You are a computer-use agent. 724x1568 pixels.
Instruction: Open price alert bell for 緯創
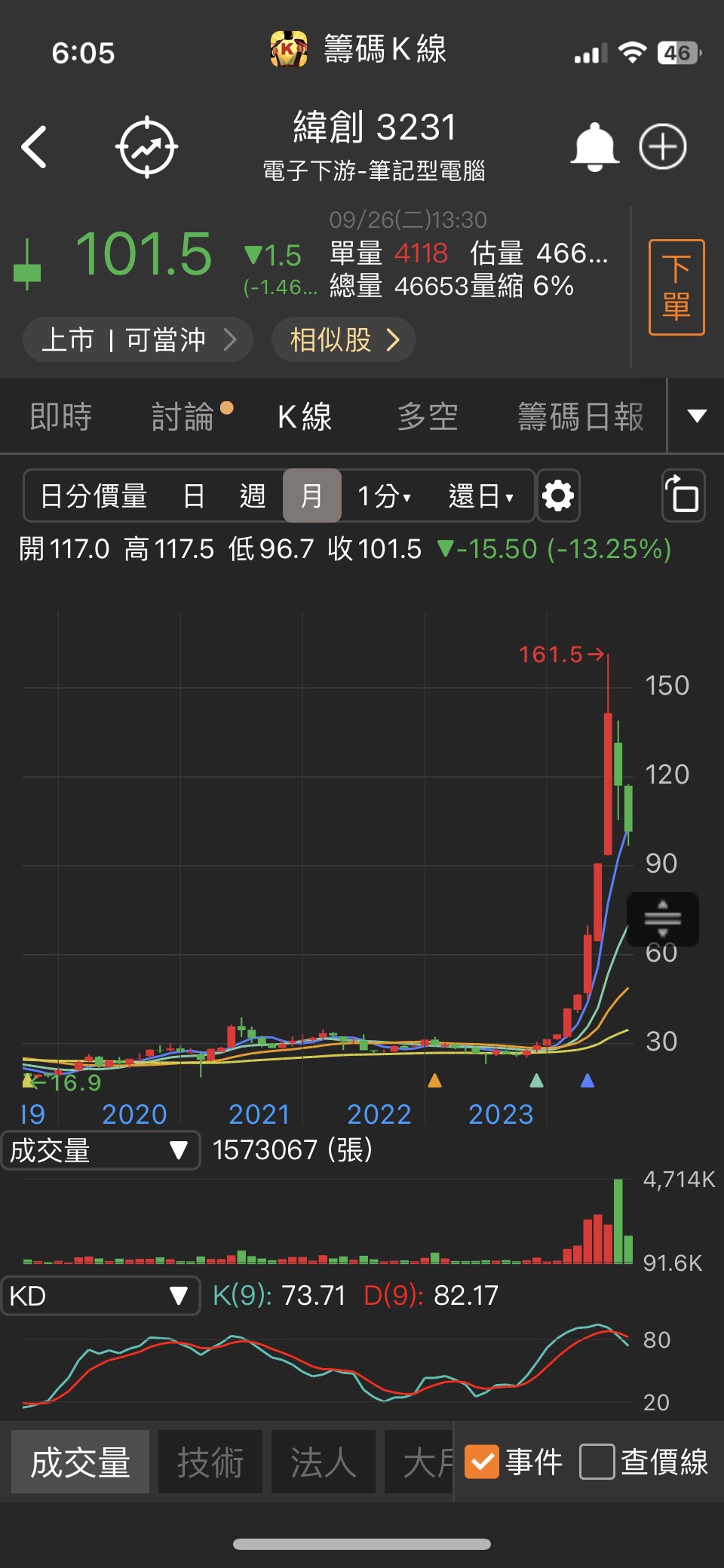(x=594, y=146)
